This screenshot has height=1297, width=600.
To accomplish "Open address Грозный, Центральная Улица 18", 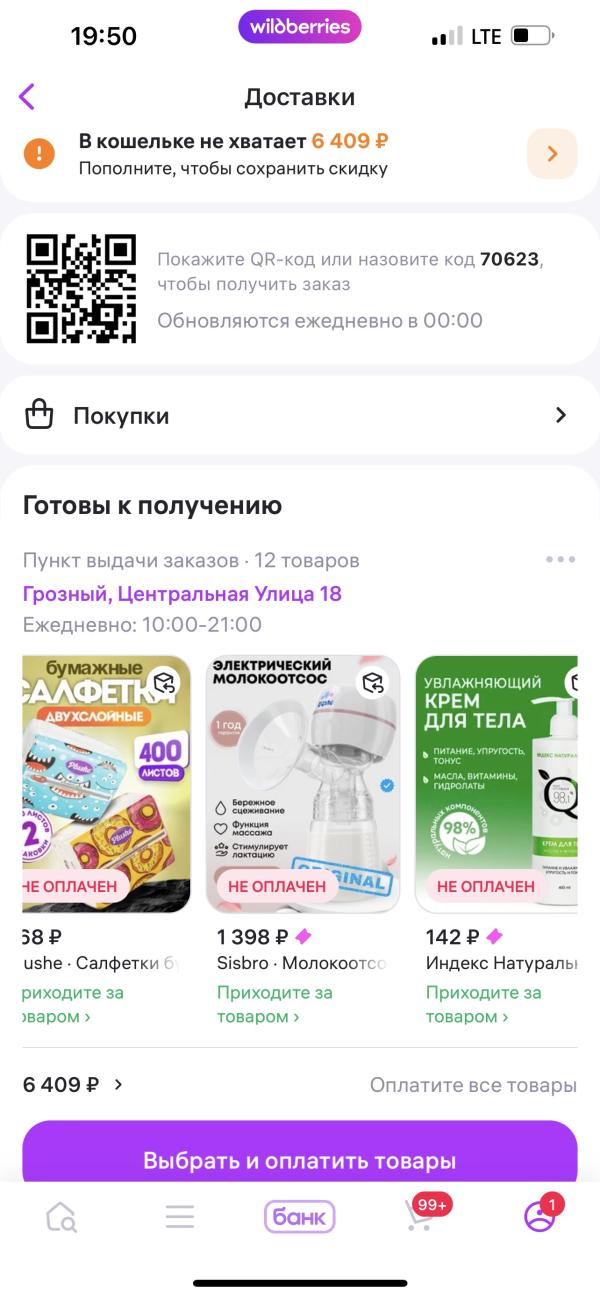I will click(182, 594).
